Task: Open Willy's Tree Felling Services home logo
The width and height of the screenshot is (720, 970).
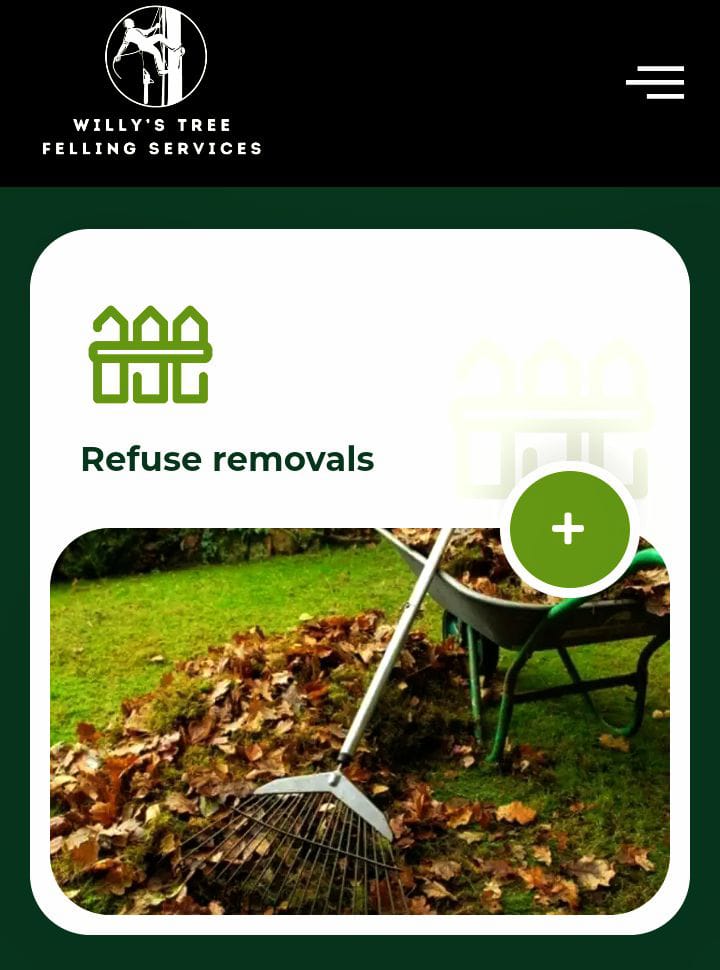Action: click(x=154, y=82)
